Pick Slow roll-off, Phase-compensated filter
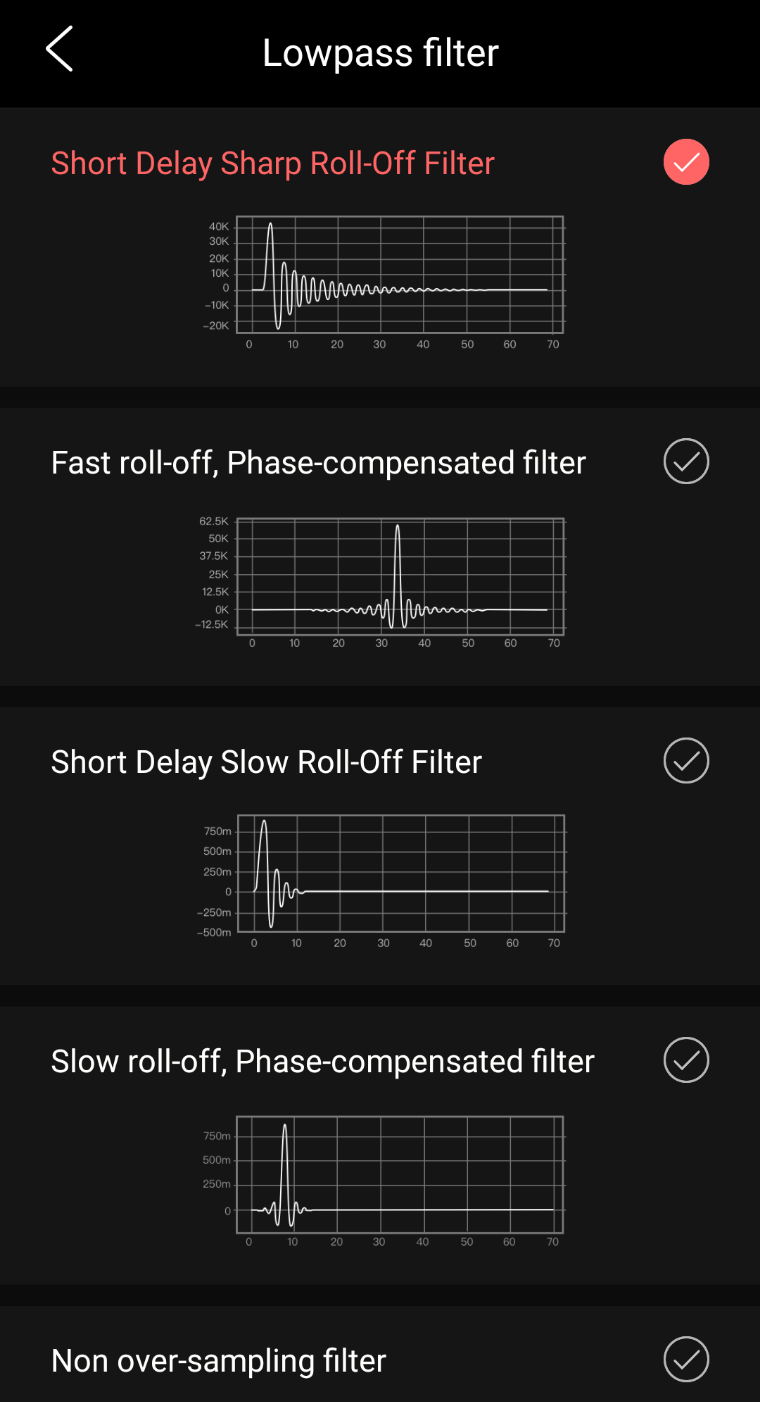Screen dimensions: 760x1402 tap(686, 1060)
